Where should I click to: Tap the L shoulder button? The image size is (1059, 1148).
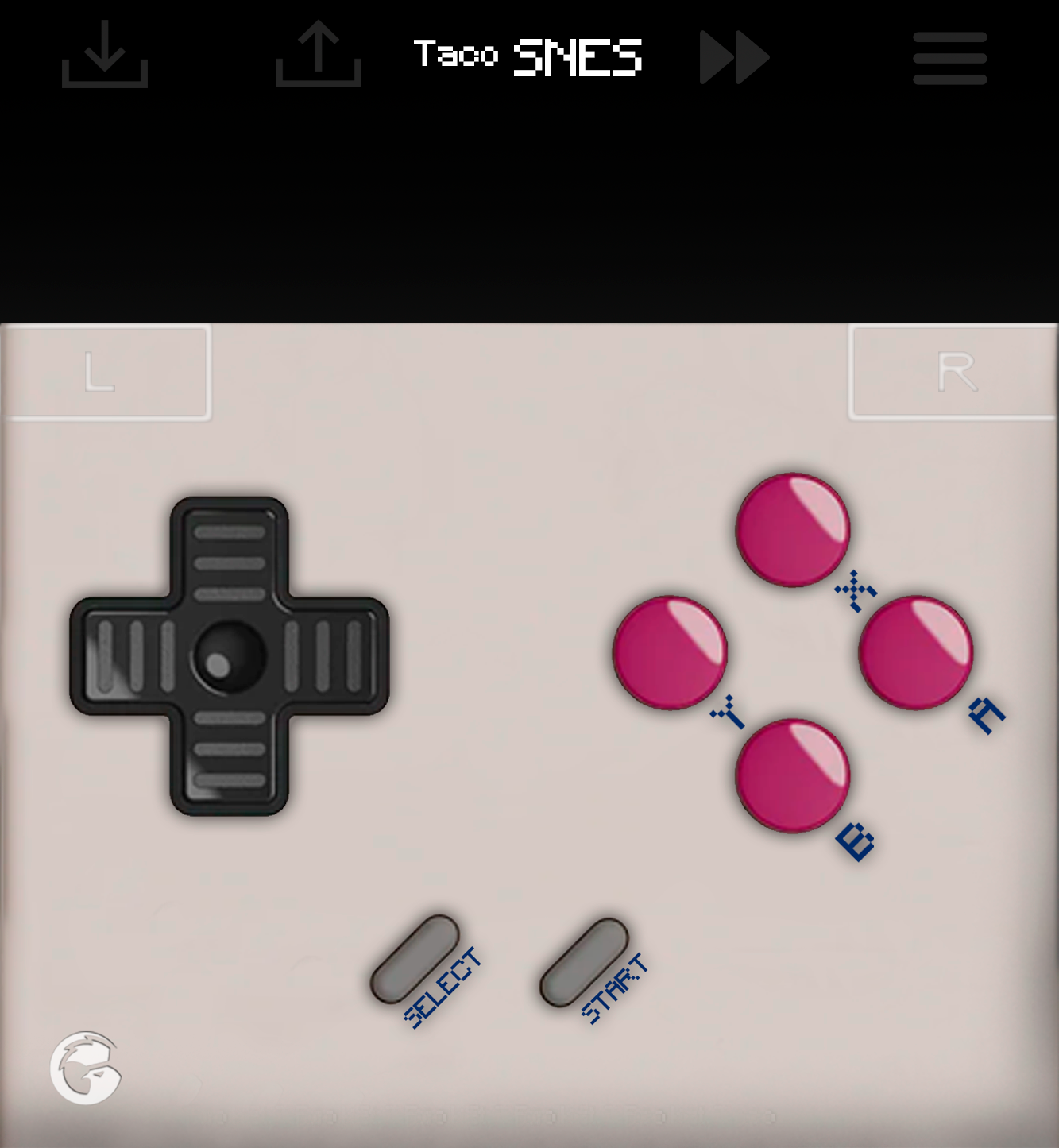click(x=106, y=372)
